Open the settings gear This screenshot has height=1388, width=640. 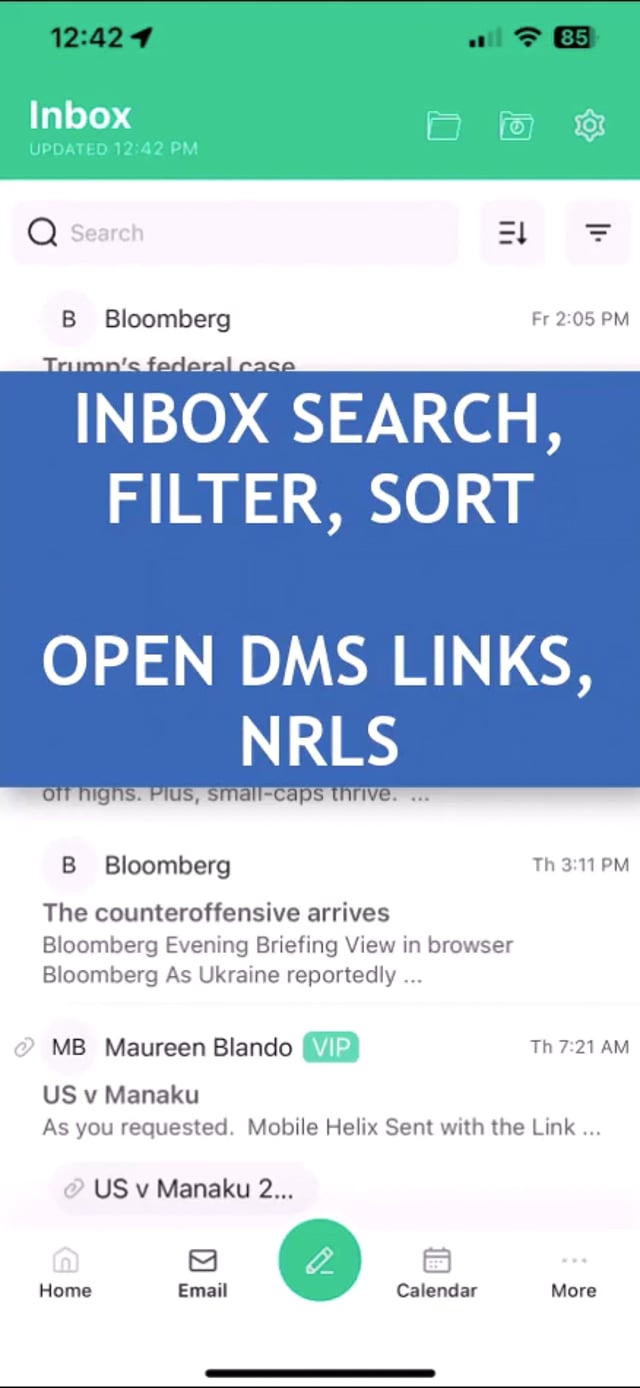(x=589, y=126)
